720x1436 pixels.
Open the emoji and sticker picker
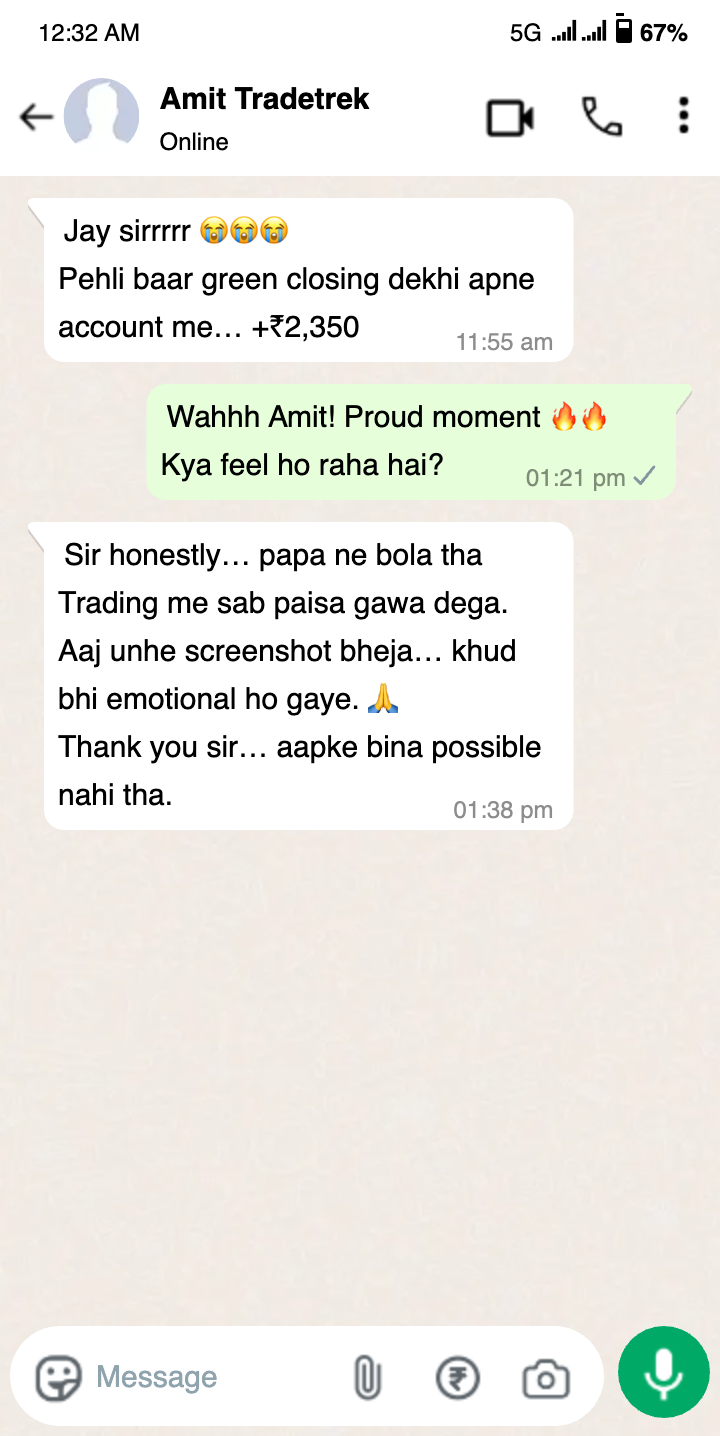click(x=59, y=1379)
